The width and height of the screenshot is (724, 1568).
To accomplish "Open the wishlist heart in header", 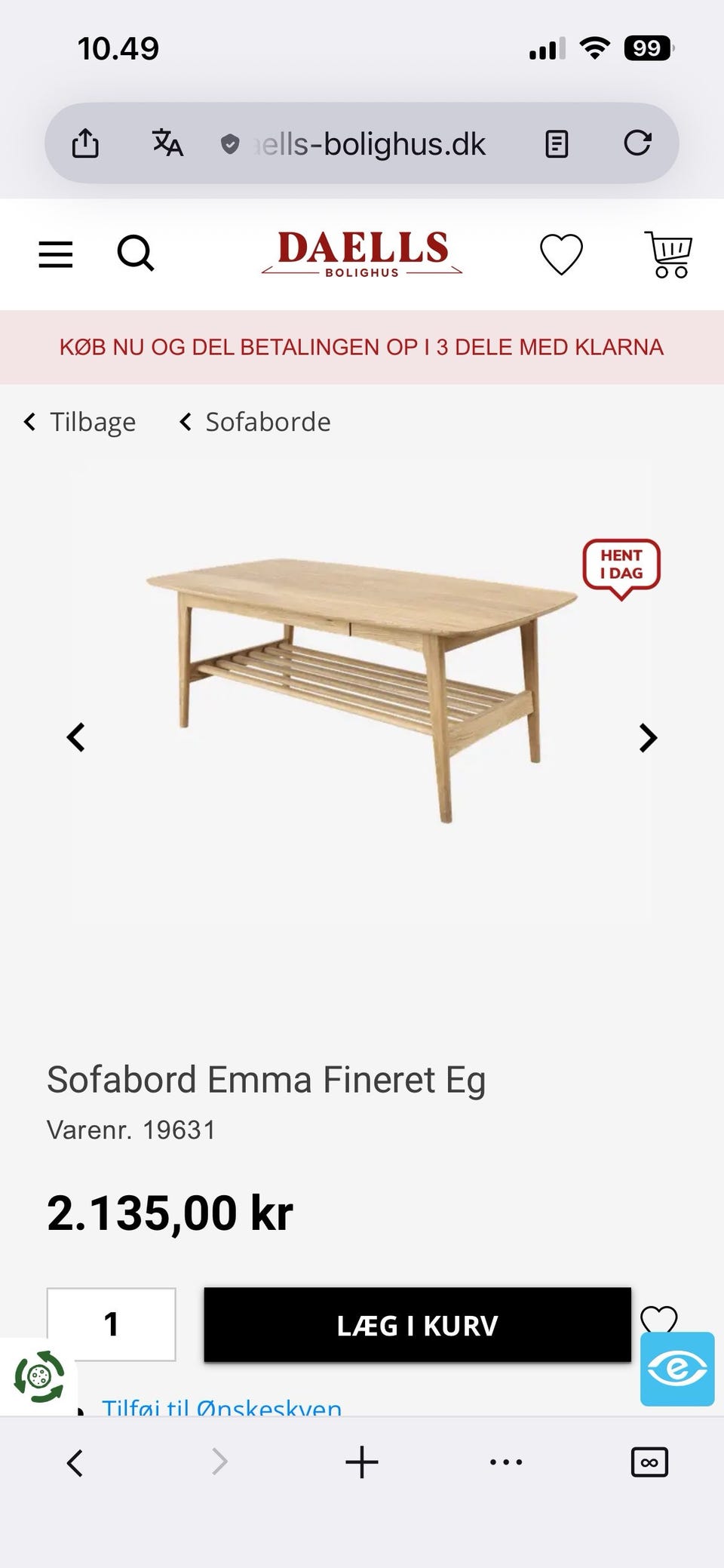I will point(561,254).
